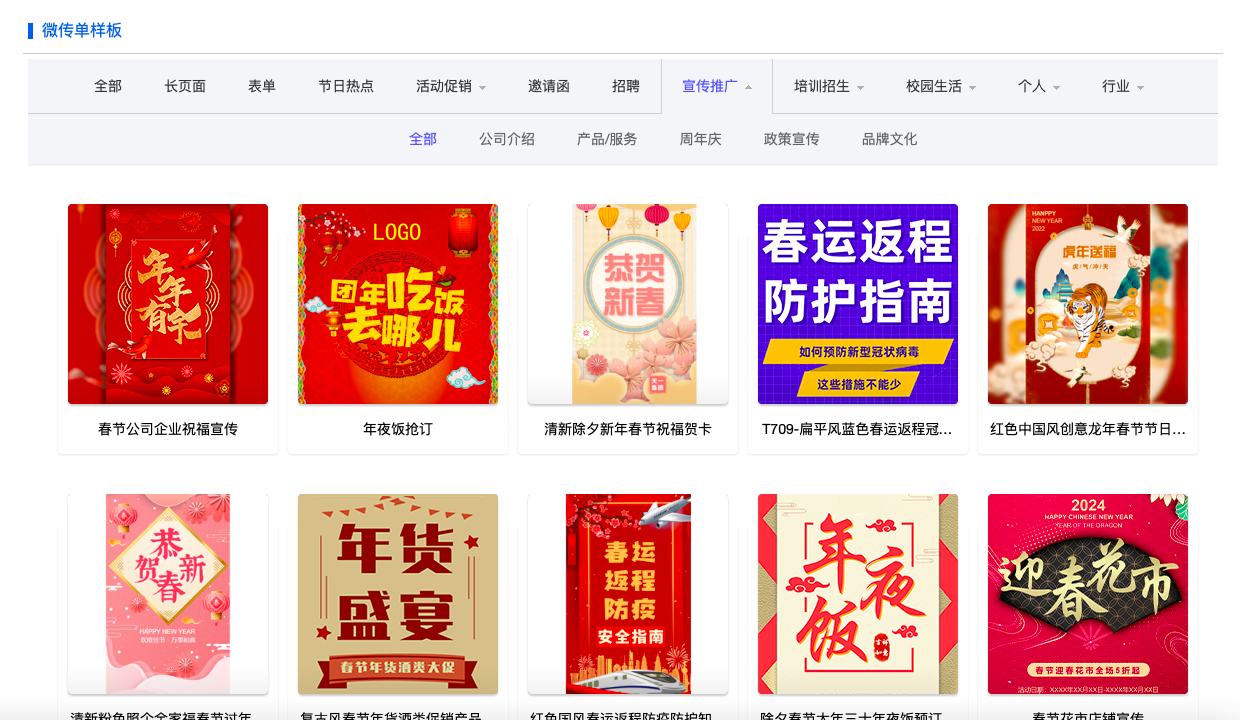Select the 政策宣传 subcategory
This screenshot has height=720, width=1240.
(x=792, y=139)
